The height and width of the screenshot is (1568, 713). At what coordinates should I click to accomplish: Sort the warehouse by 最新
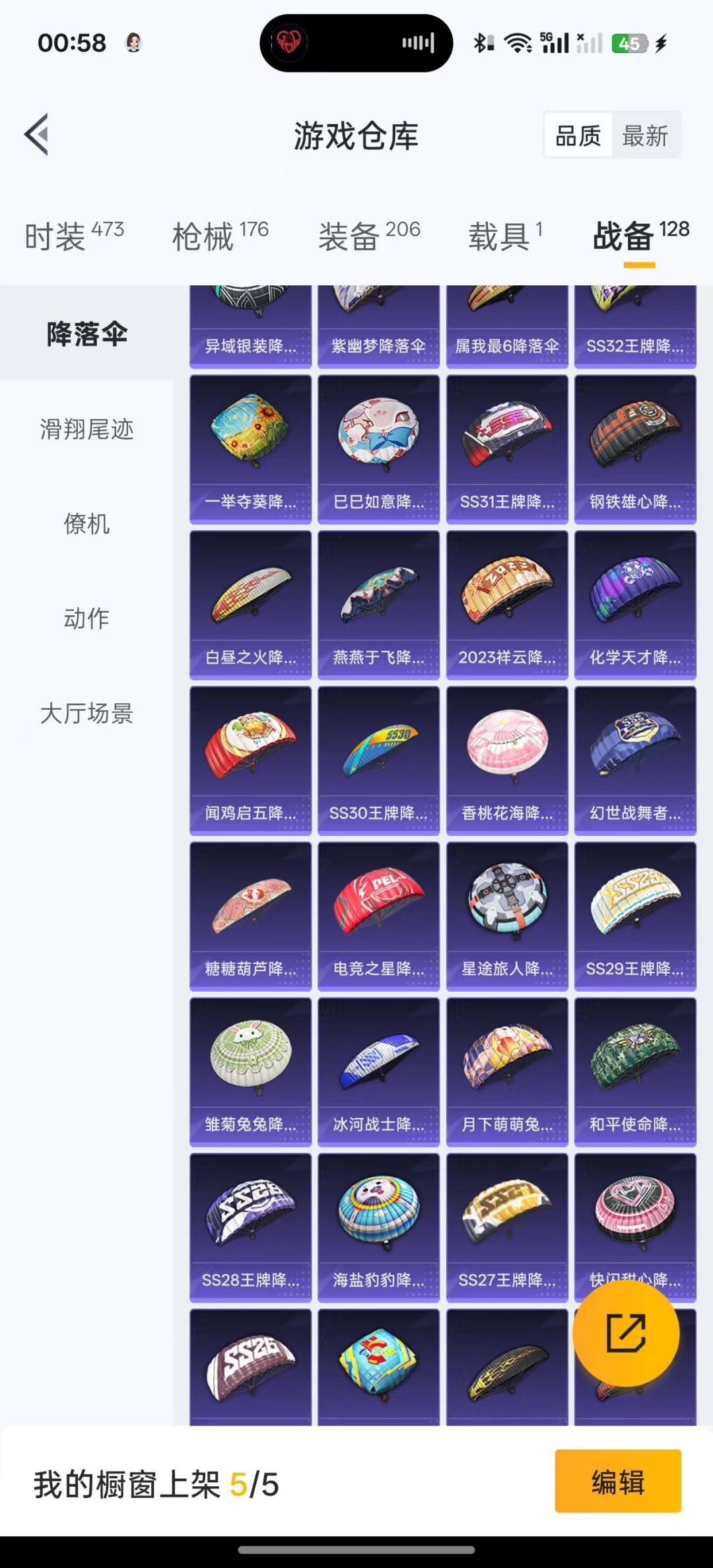pos(645,135)
